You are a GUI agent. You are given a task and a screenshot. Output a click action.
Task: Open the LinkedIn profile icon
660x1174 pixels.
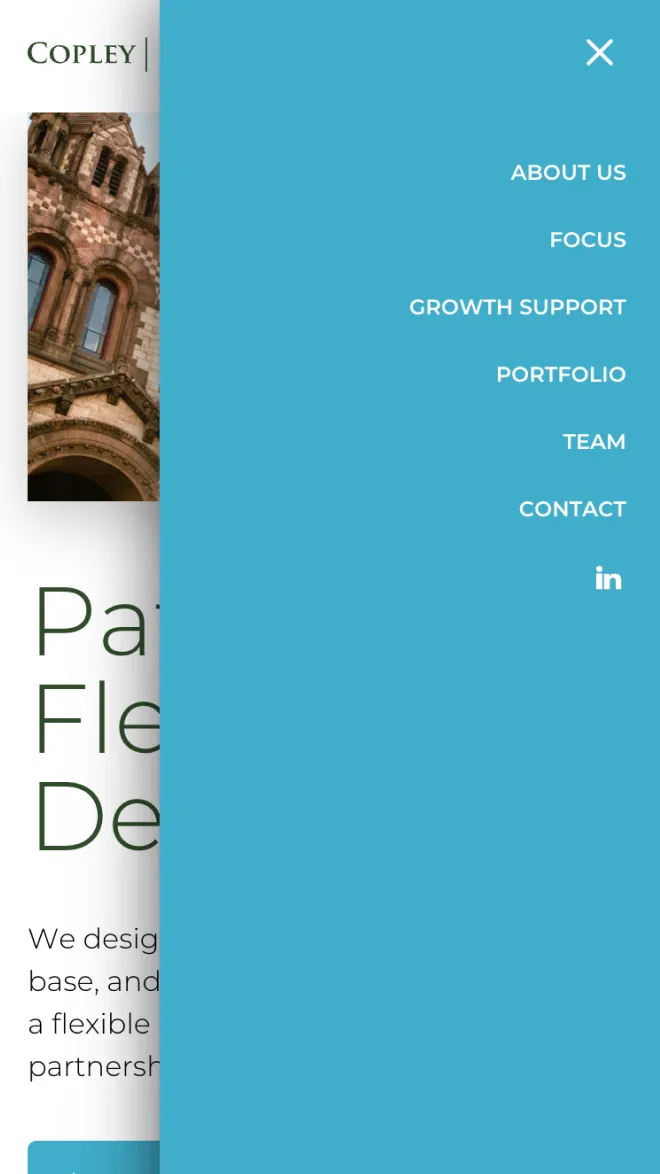(x=608, y=578)
